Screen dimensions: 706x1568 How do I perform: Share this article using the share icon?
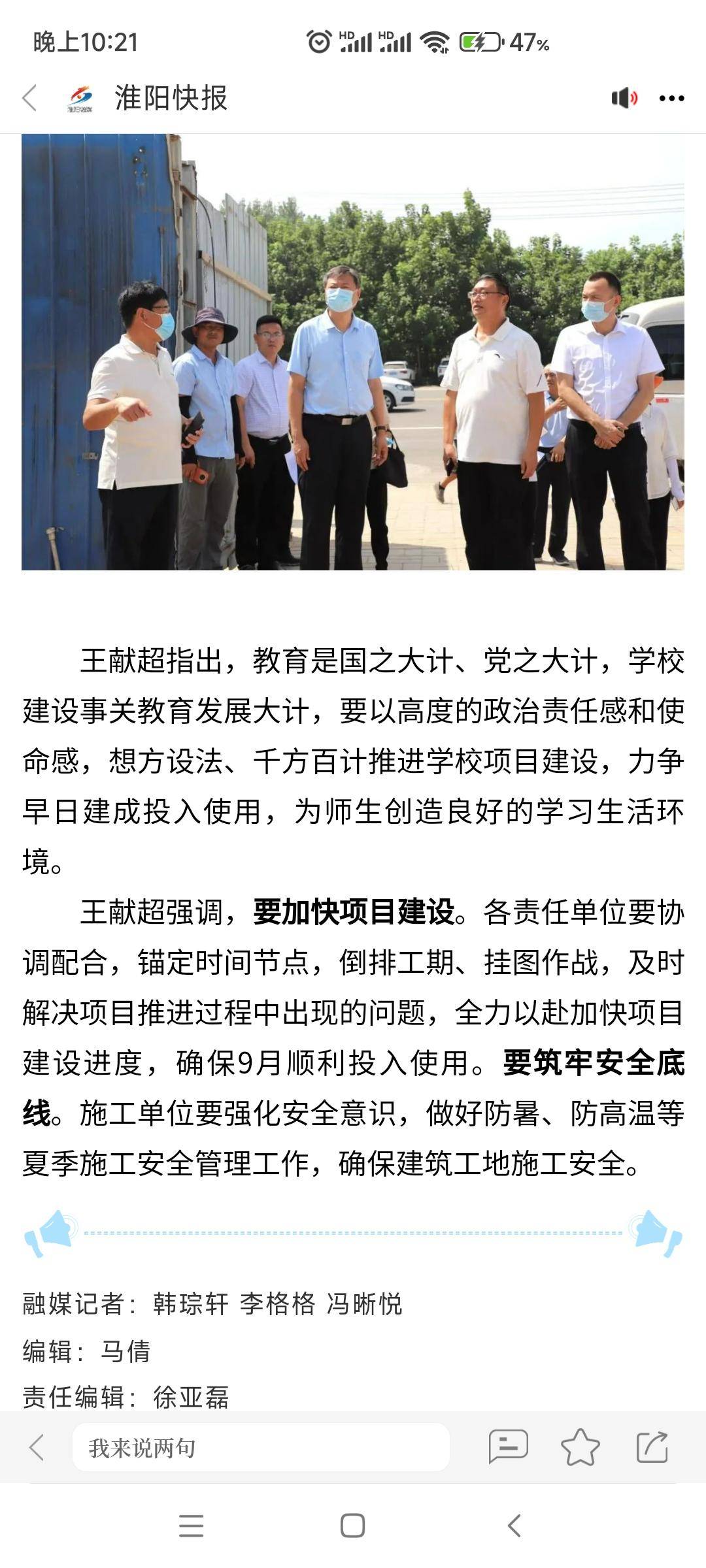[x=652, y=1446]
